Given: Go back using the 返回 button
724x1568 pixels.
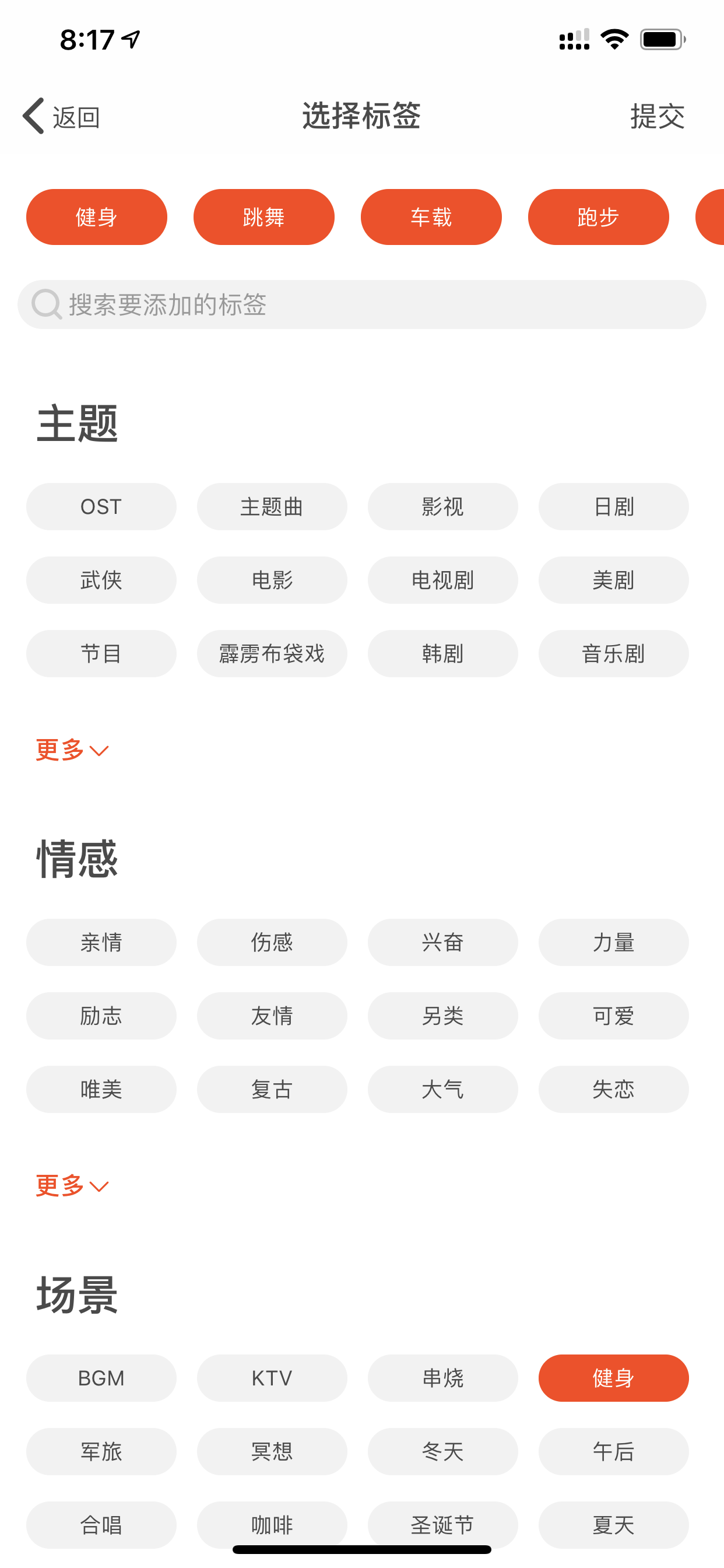Looking at the screenshot, I should click(61, 116).
